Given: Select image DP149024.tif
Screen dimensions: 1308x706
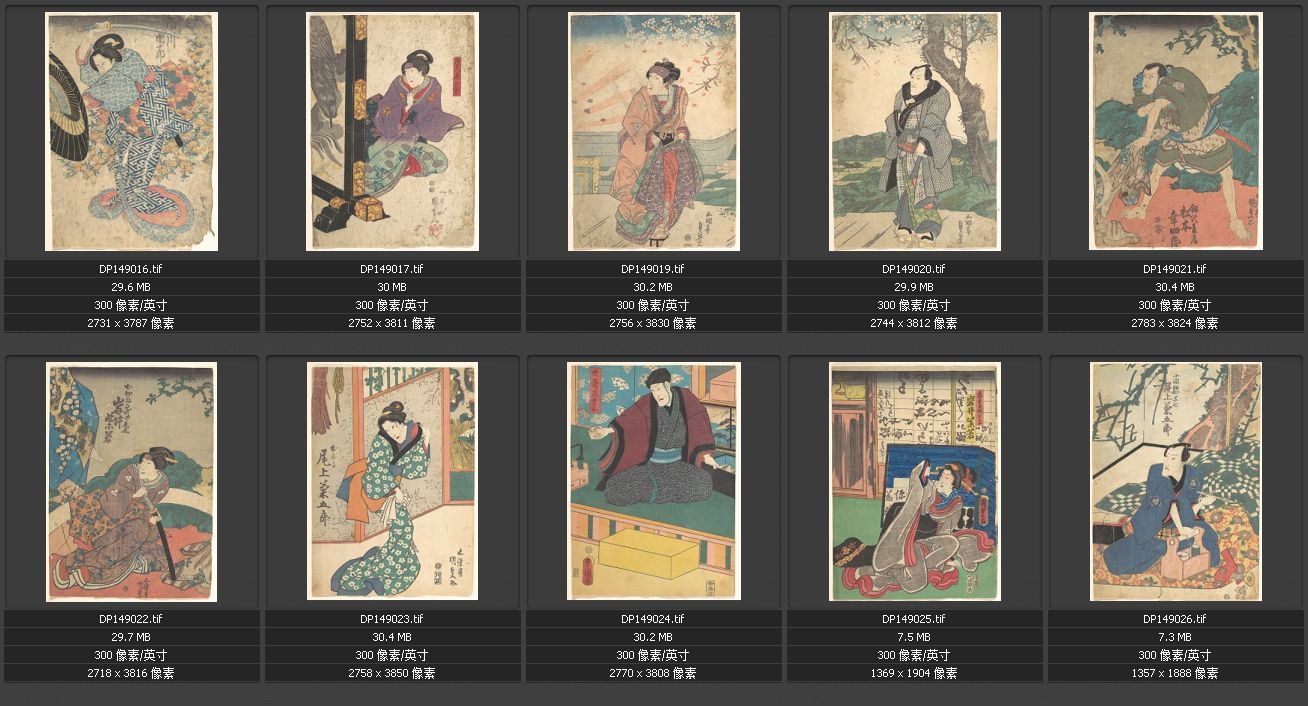Looking at the screenshot, I should [653, 481].
